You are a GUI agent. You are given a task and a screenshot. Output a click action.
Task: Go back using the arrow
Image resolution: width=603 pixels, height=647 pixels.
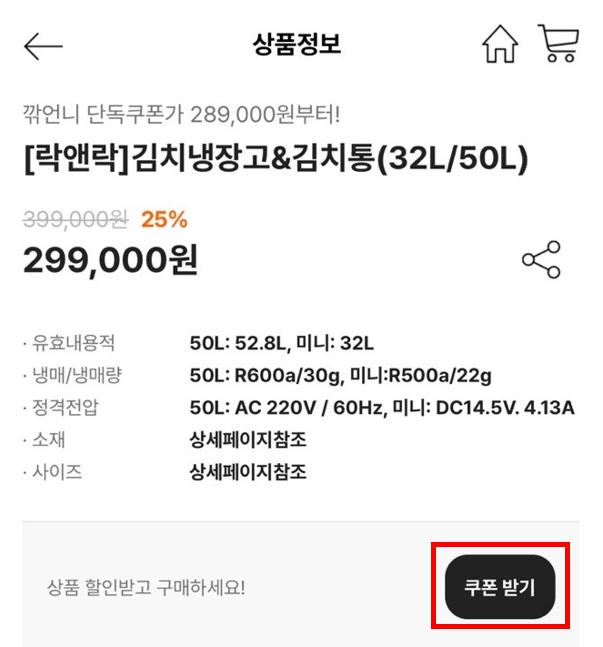coord(43,46)
